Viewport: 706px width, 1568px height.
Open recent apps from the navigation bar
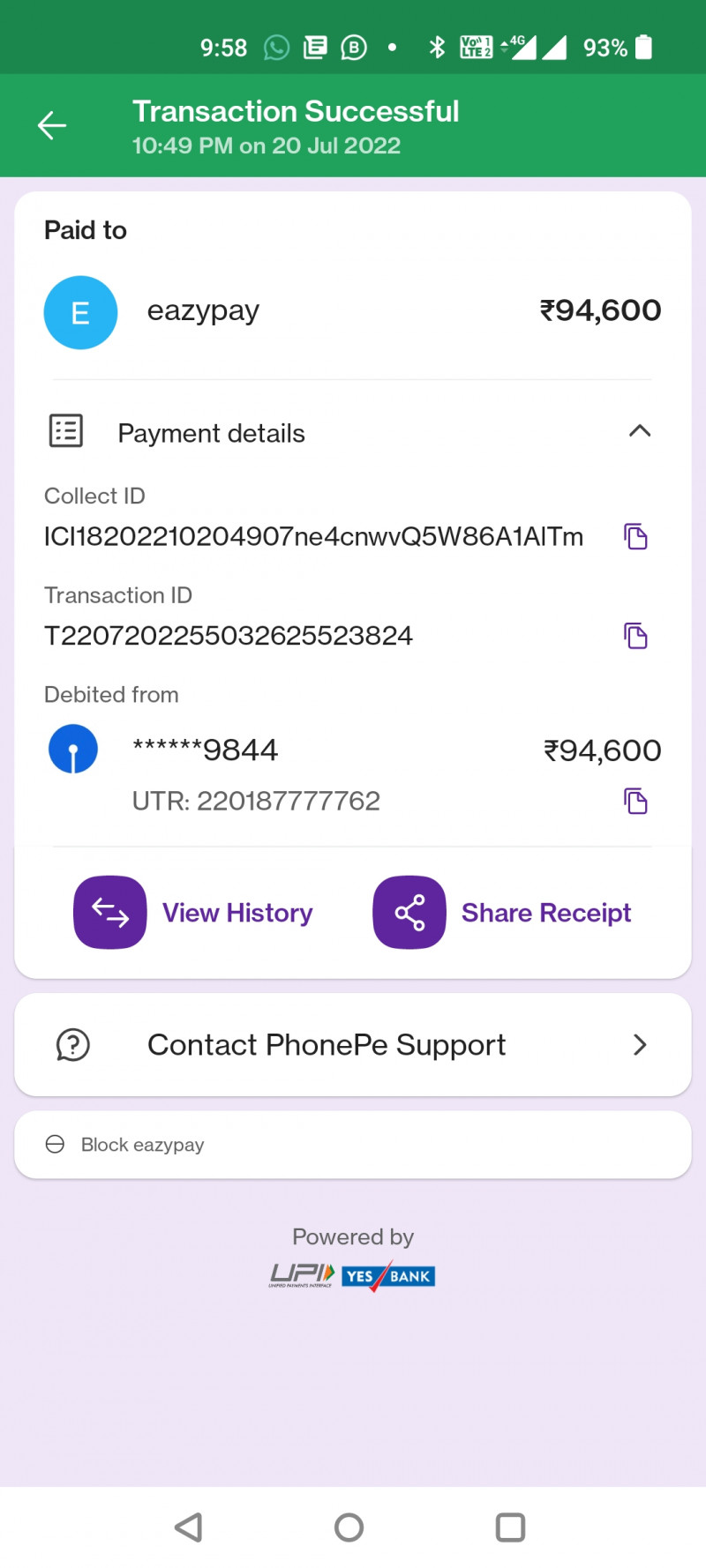pyautogui.click(x=510, y=1527)
